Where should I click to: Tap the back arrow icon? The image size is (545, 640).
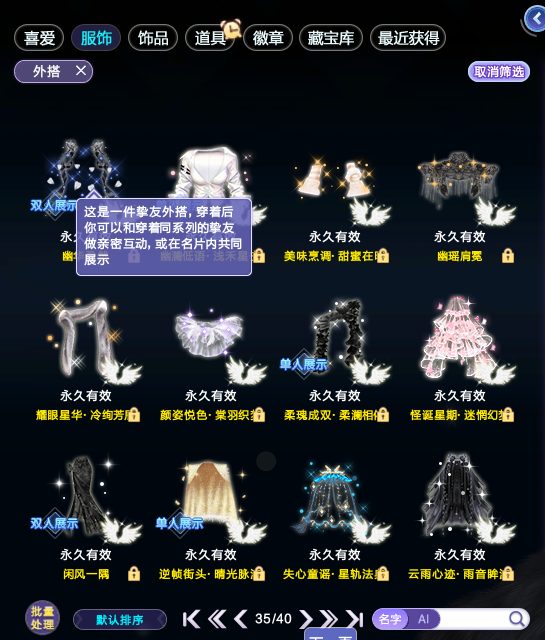[x=535, y=18]
